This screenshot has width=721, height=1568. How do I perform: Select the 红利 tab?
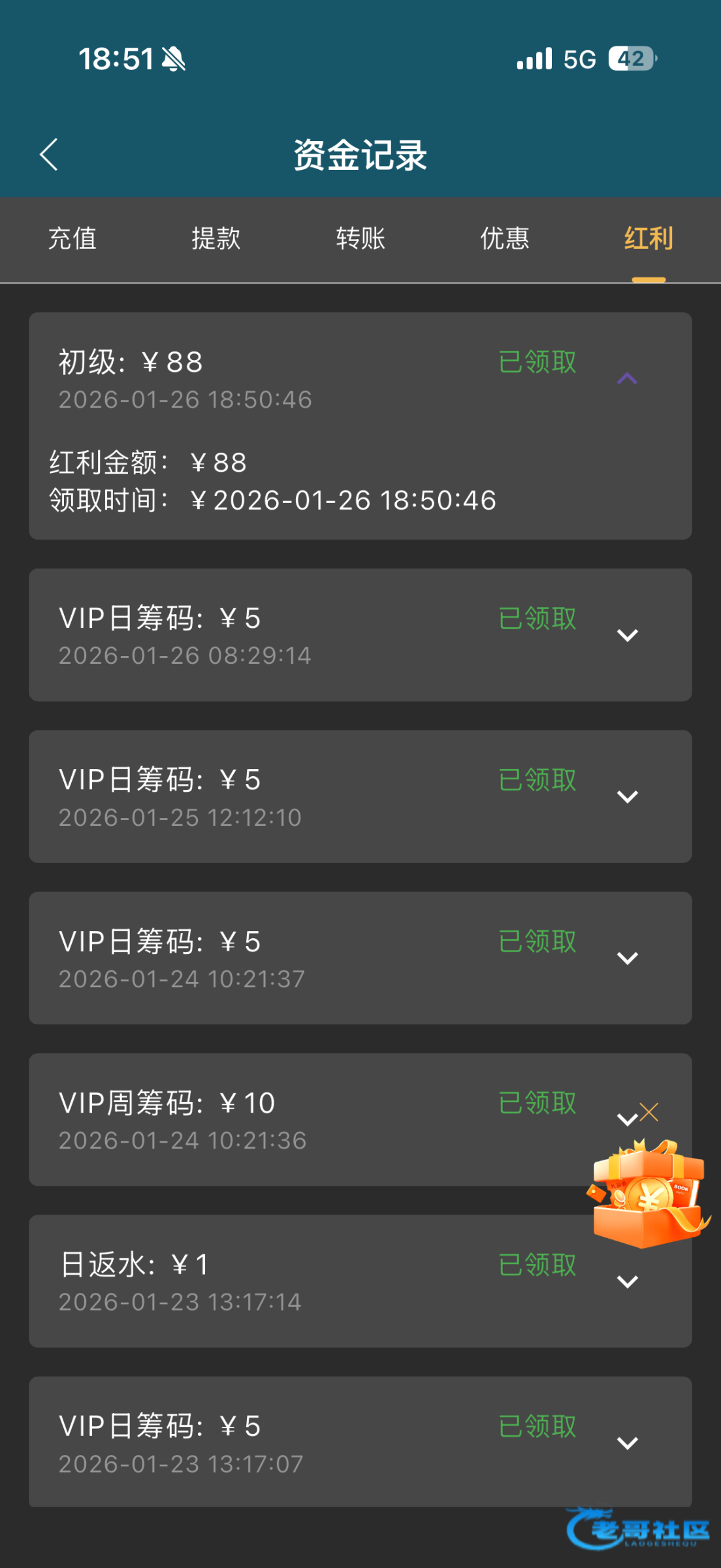coord(649,238)
